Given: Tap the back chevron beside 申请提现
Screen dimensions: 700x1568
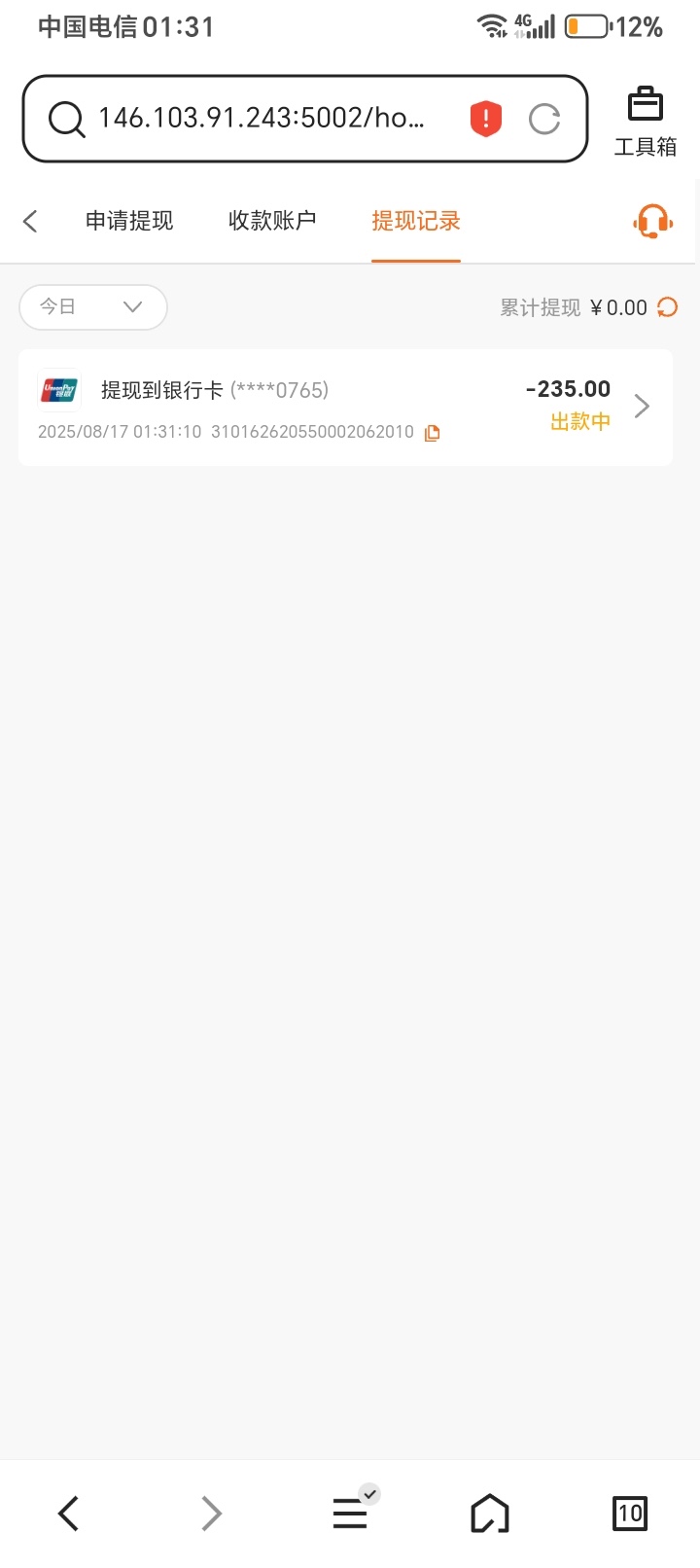Looking at the screenshot, I should pyautogui.click(x=29, y=221).
